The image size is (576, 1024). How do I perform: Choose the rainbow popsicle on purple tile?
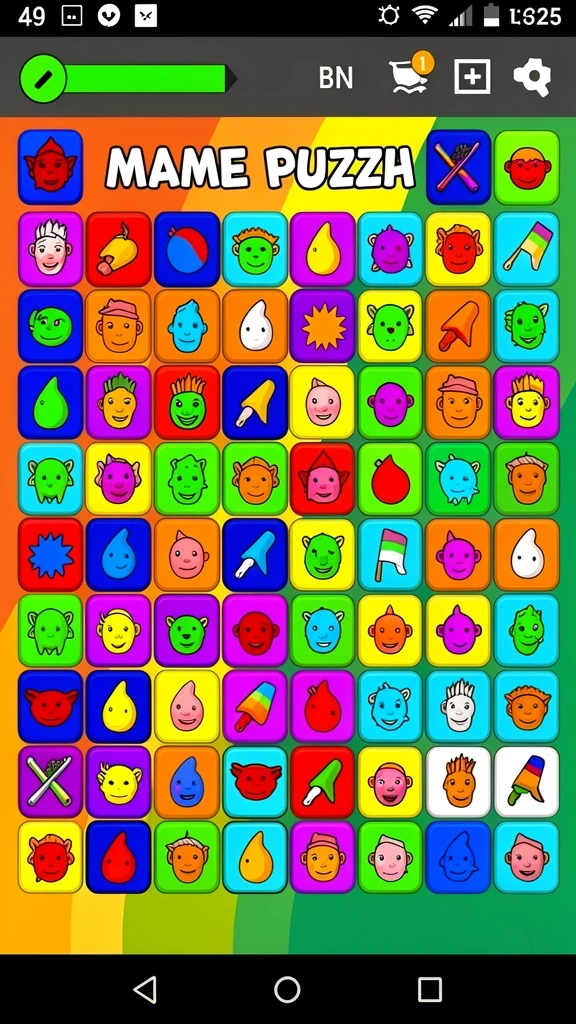(x=255, y=707)
